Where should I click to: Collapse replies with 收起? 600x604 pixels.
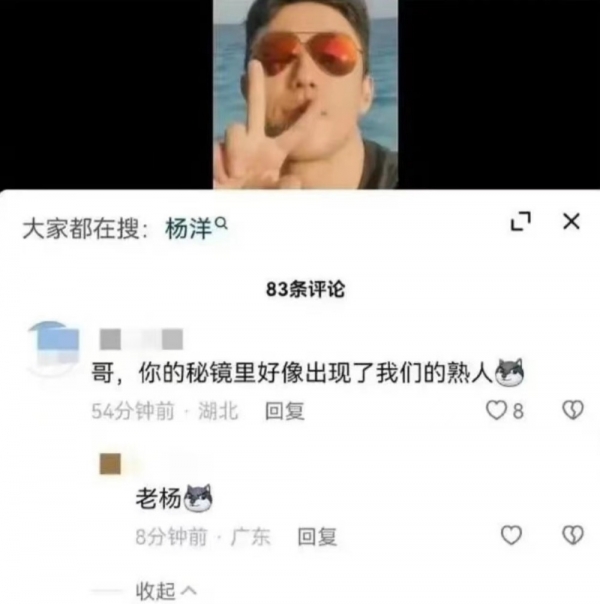pyautogui.click(x=165, y=590)
